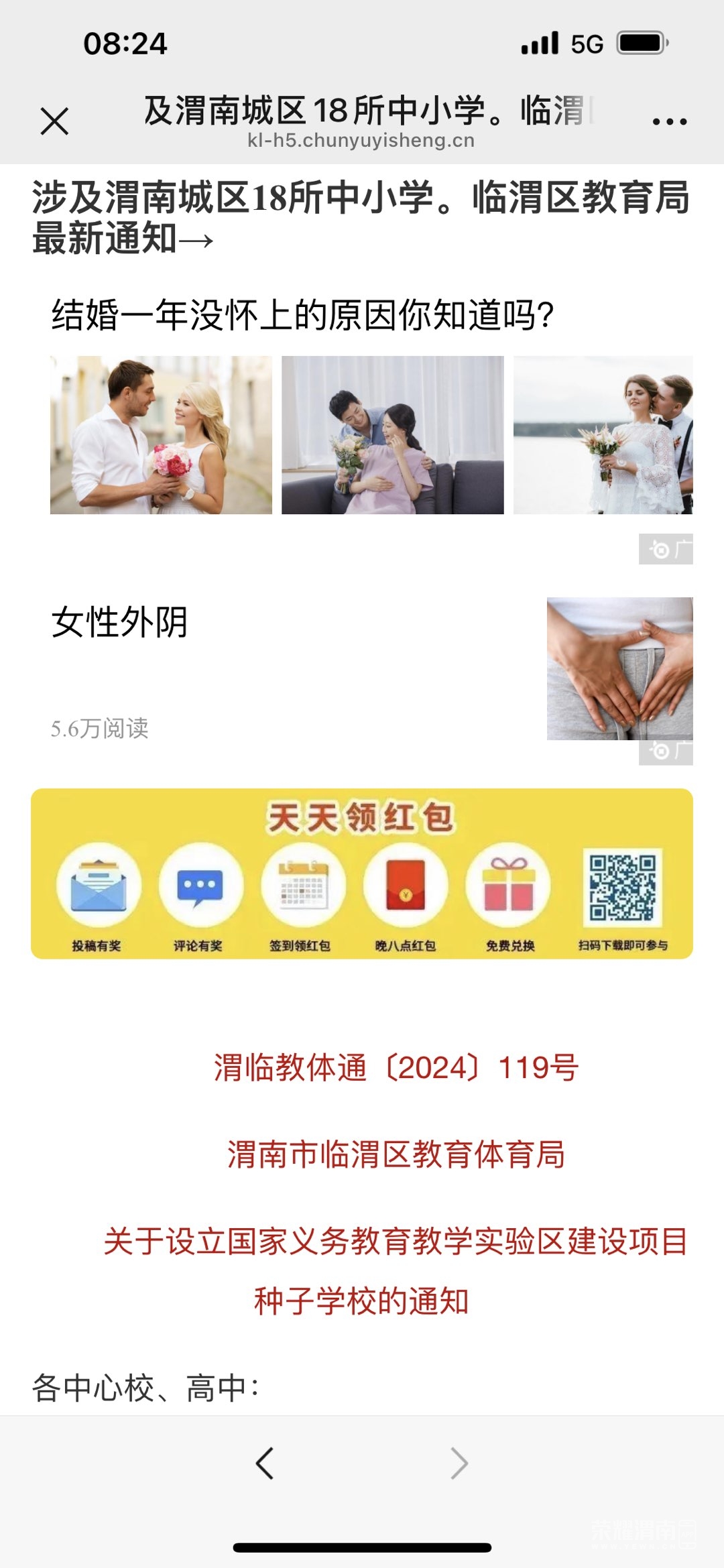This screenshot has height=1568, width=724.
Task: Go back to the previous web page
Action: [265, 1463]
